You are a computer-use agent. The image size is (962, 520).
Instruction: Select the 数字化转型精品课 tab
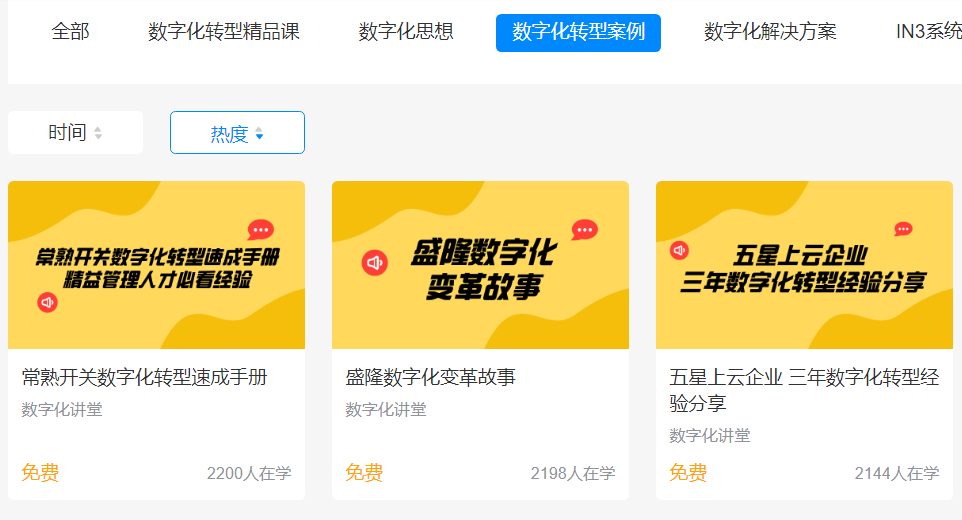[224, 32]
